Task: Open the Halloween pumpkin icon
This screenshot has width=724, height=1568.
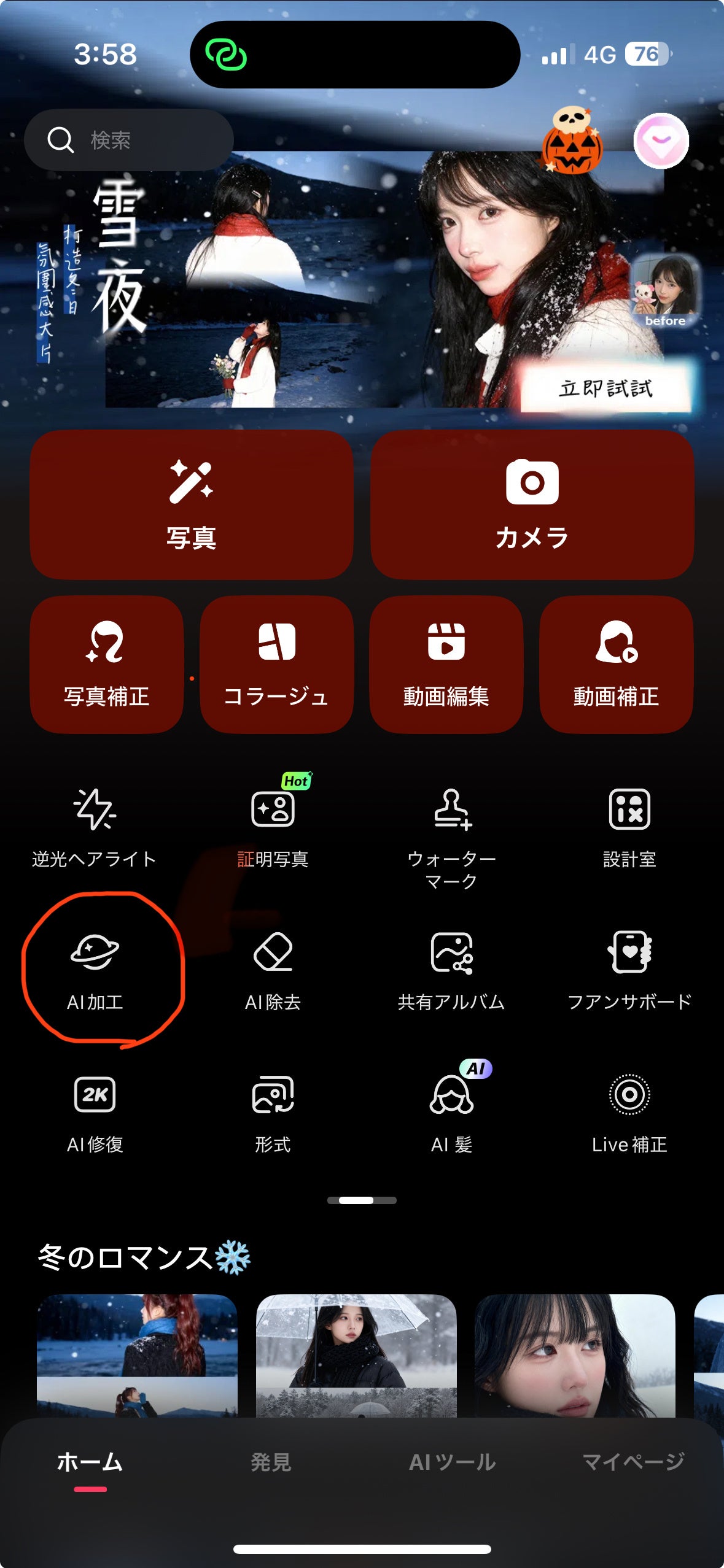Action: click(x=572, y=142)
